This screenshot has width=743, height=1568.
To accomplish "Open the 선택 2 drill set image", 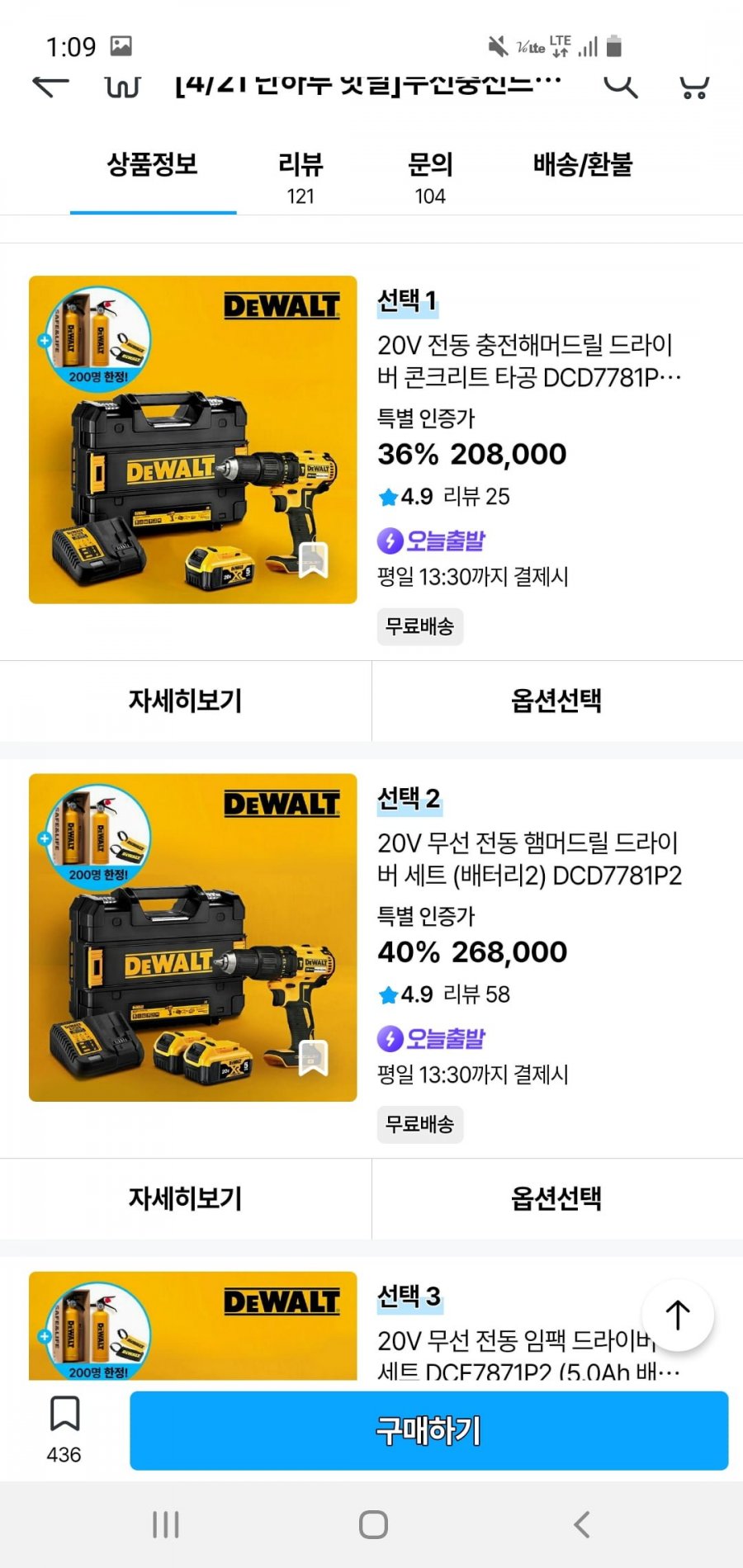I will 192,937.
